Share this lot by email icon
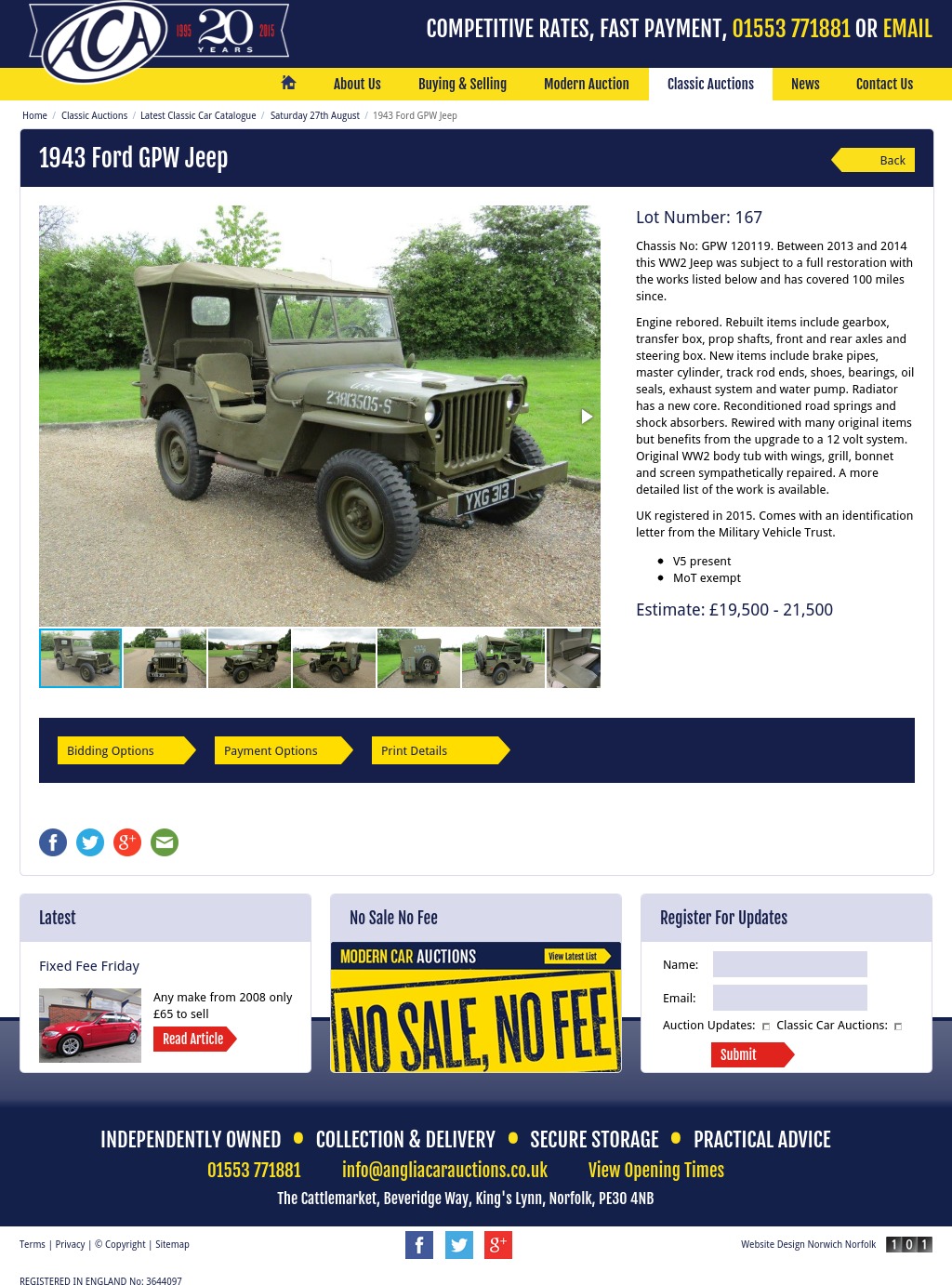The height and width of the screenshot is (1285, 952). click(165, 842)
